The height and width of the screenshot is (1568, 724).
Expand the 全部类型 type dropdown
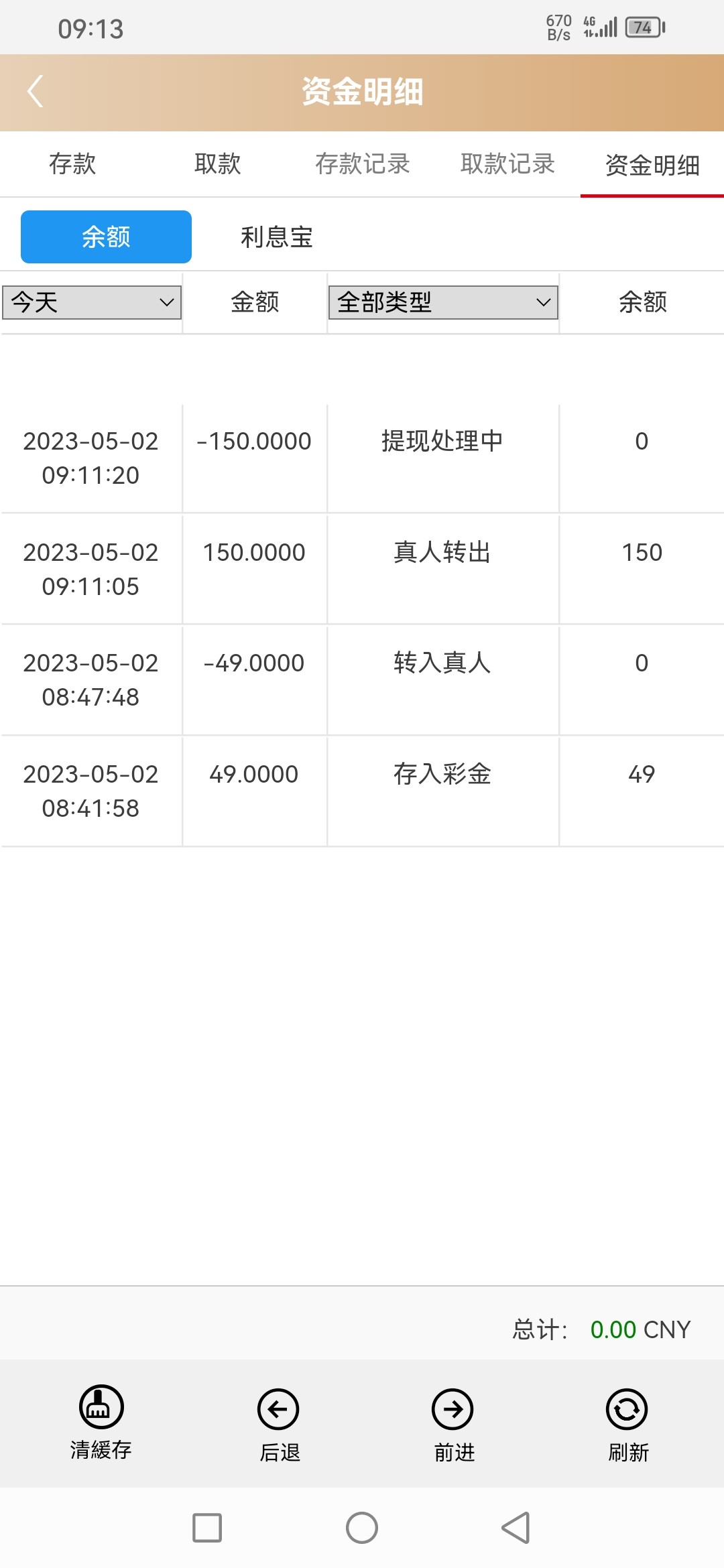[443, 302]
